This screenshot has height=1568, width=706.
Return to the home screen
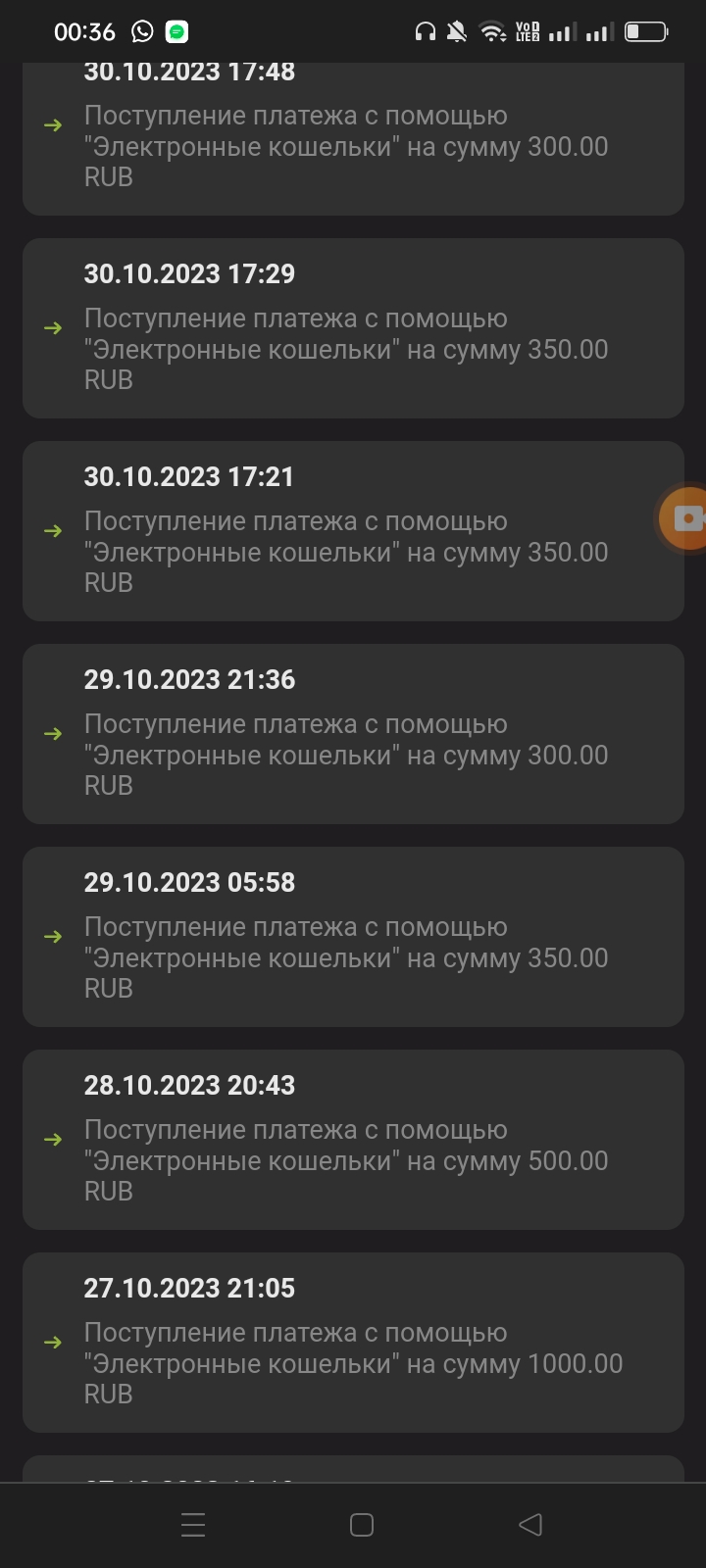pos(362,1525)
